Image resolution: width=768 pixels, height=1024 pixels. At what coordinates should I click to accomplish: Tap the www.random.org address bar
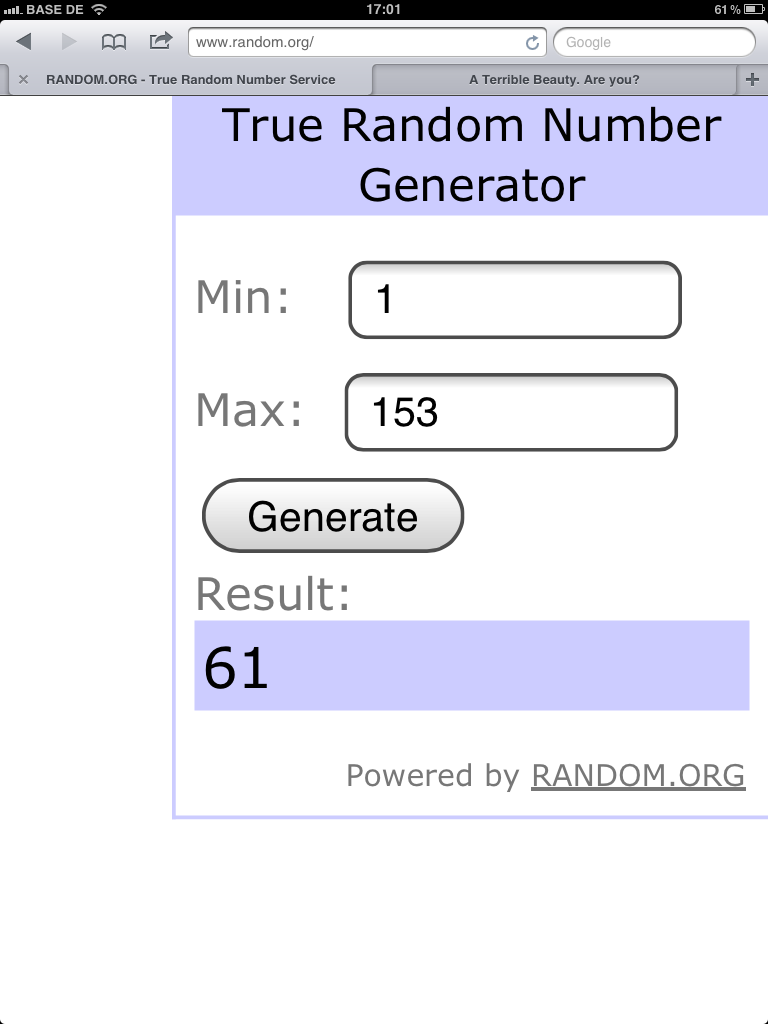(x=355, y=42)
